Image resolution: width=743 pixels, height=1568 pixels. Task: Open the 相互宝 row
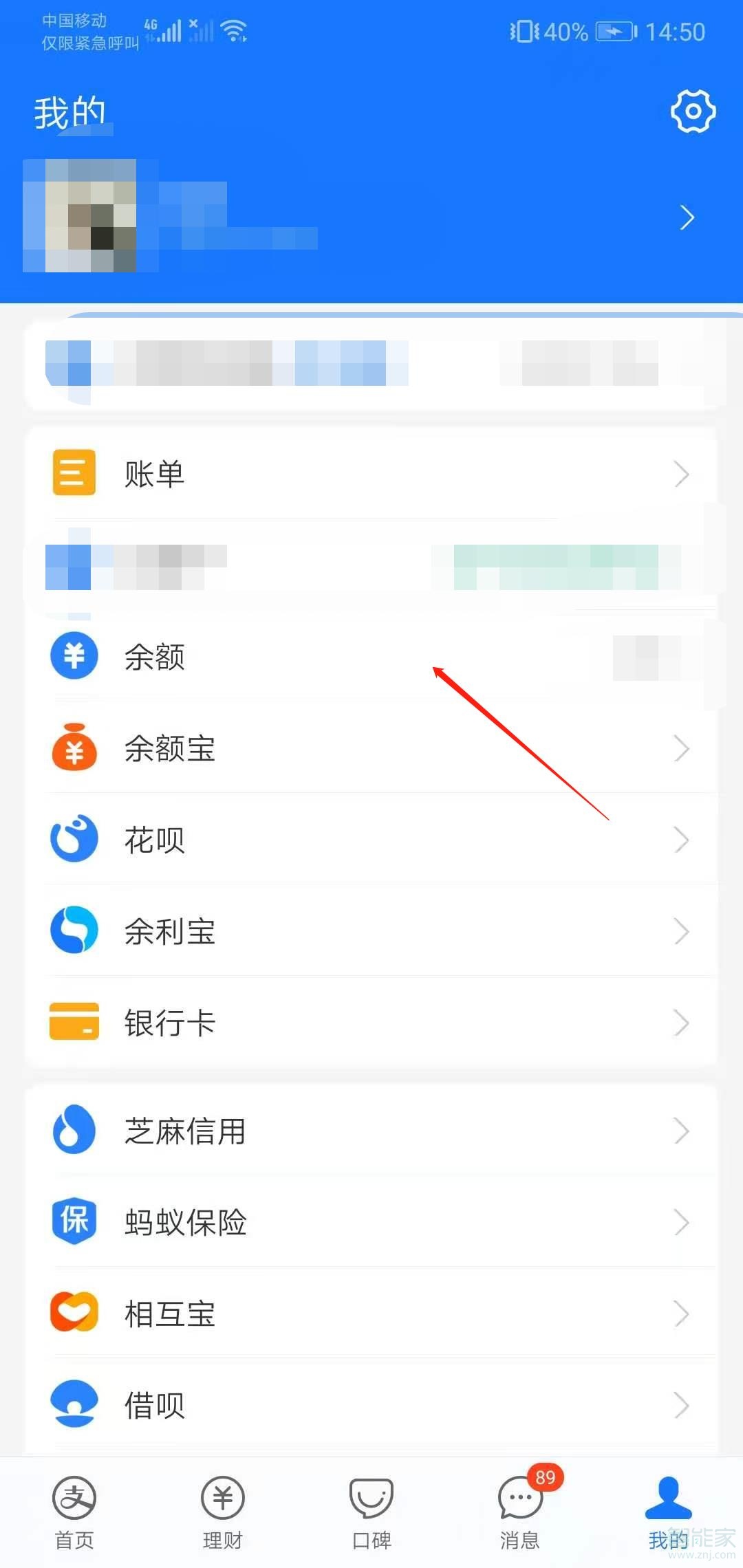pos(371,1314)
